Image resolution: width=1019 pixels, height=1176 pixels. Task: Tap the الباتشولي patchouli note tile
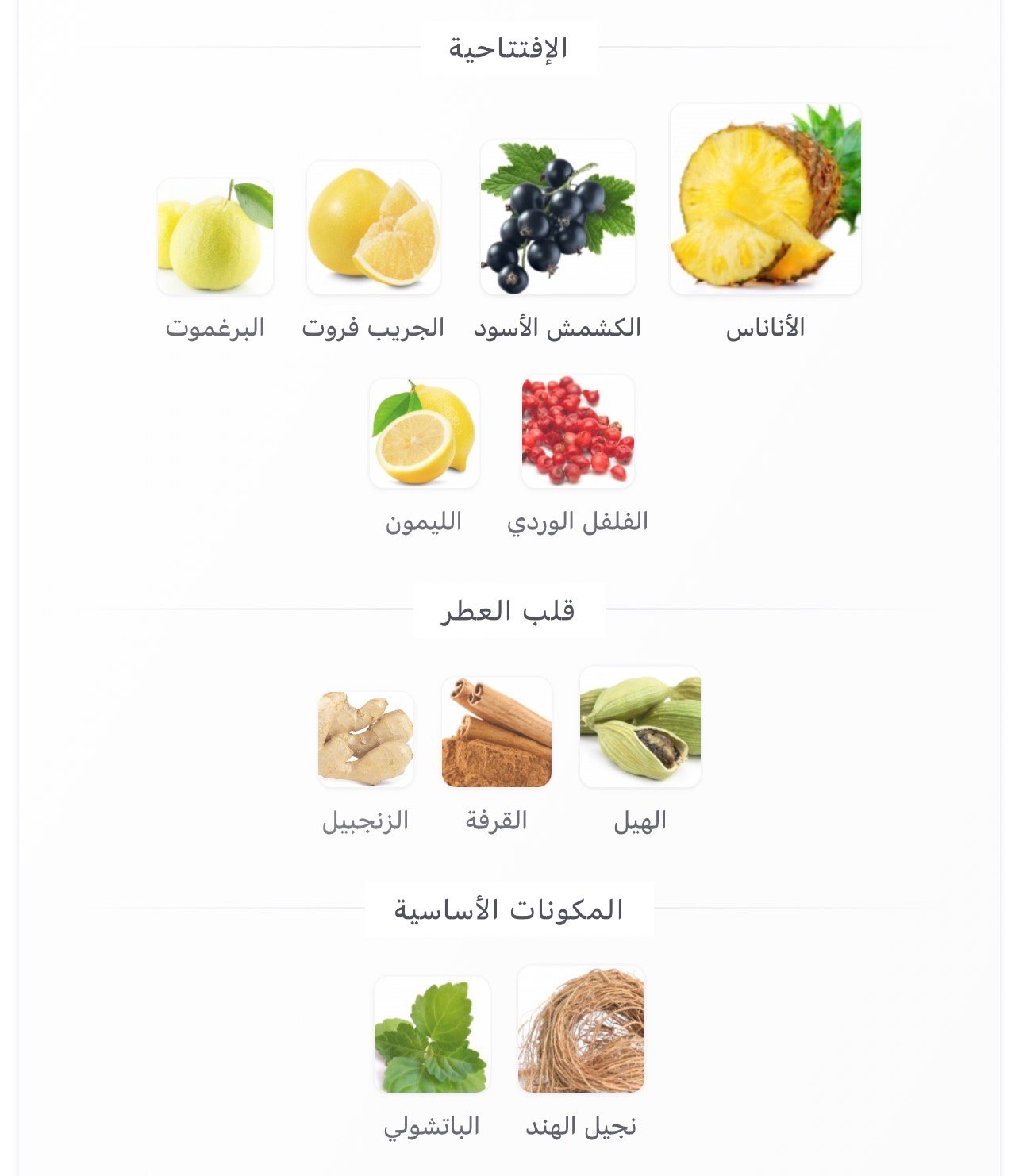(432, 1035)
